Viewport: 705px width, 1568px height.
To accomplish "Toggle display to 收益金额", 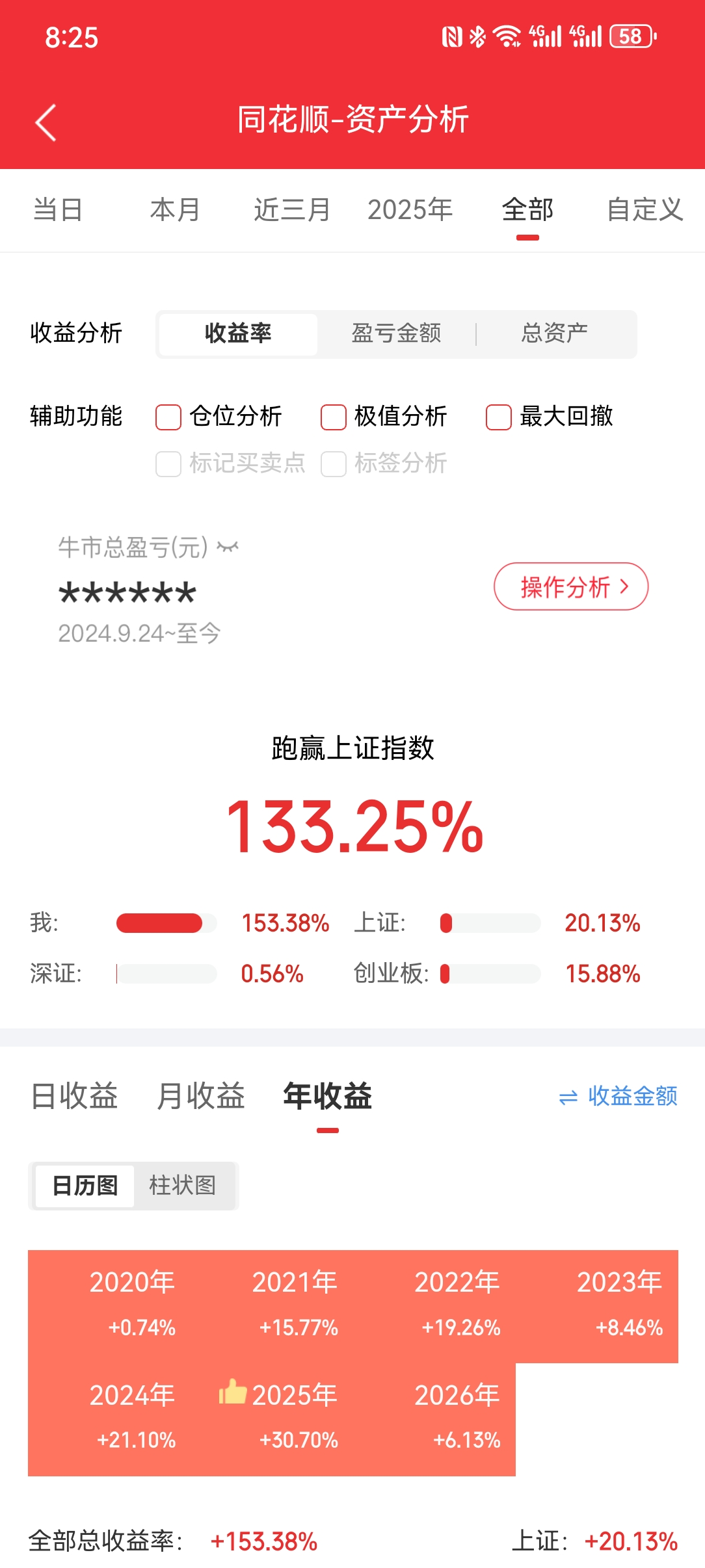I will click(x=618, y=1097).
